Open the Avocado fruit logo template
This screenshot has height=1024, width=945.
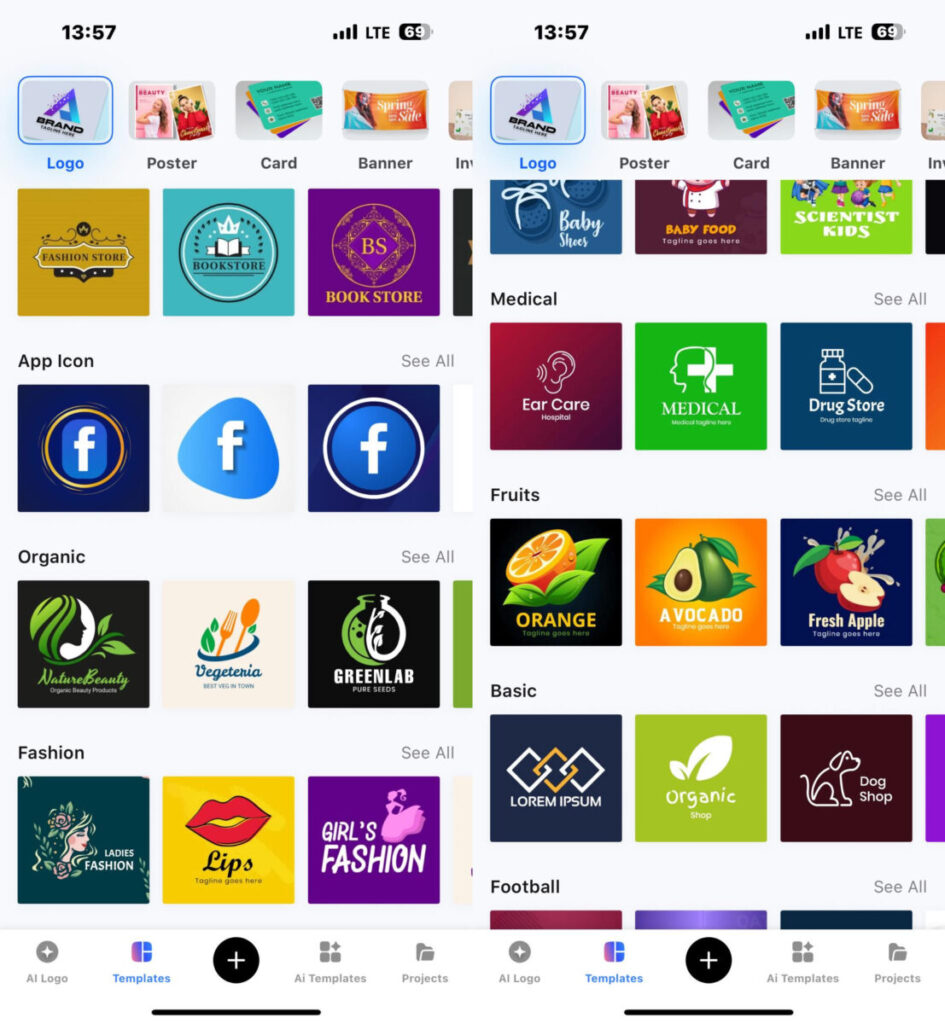tap(700, 582)
